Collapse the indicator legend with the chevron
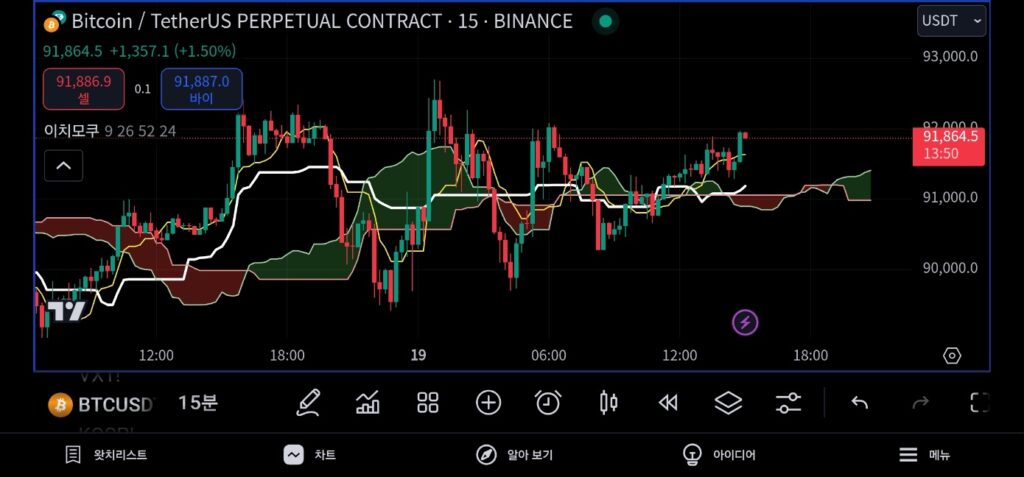Viewport: 1024px width, 477px height. pyautogui.click(x=63, y=165)
